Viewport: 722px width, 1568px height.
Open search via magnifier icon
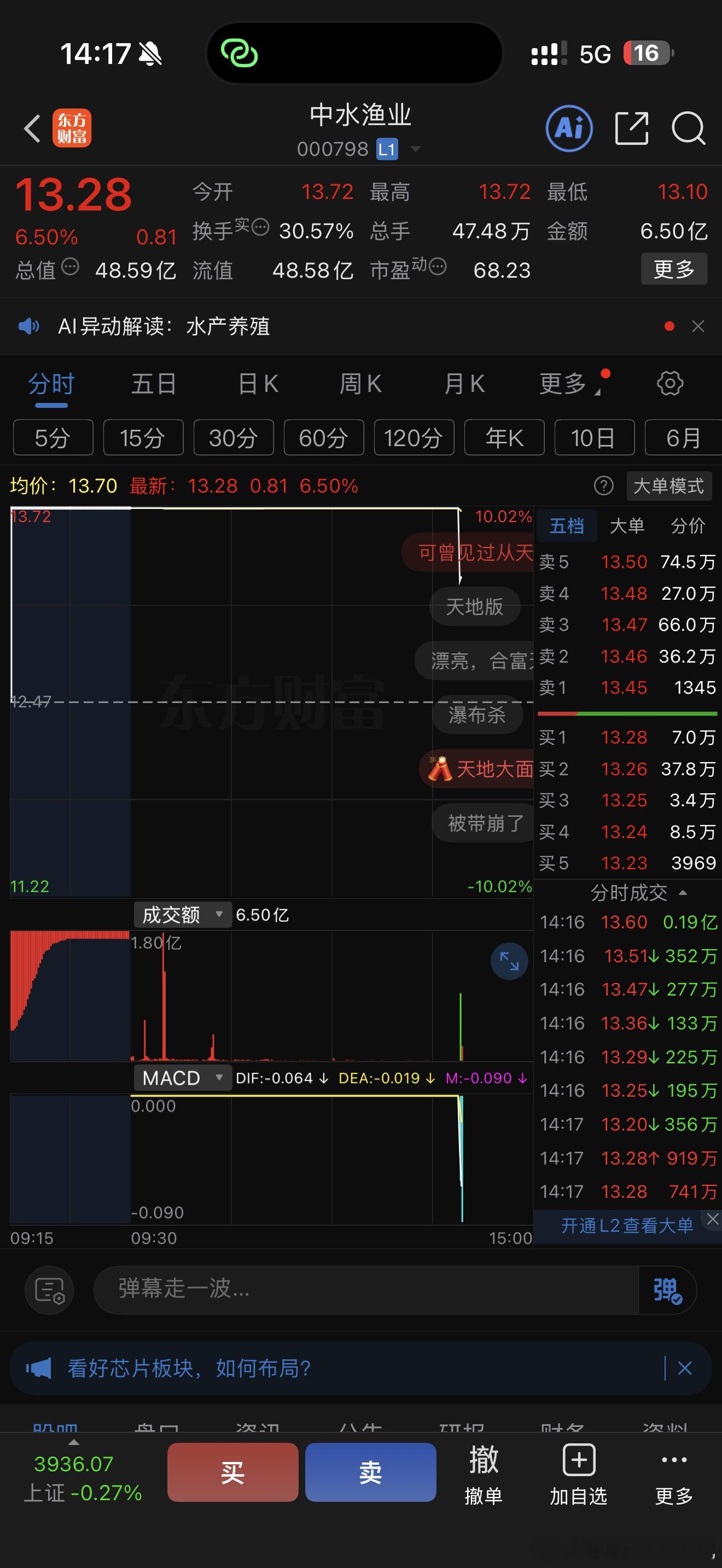point(689,129)
